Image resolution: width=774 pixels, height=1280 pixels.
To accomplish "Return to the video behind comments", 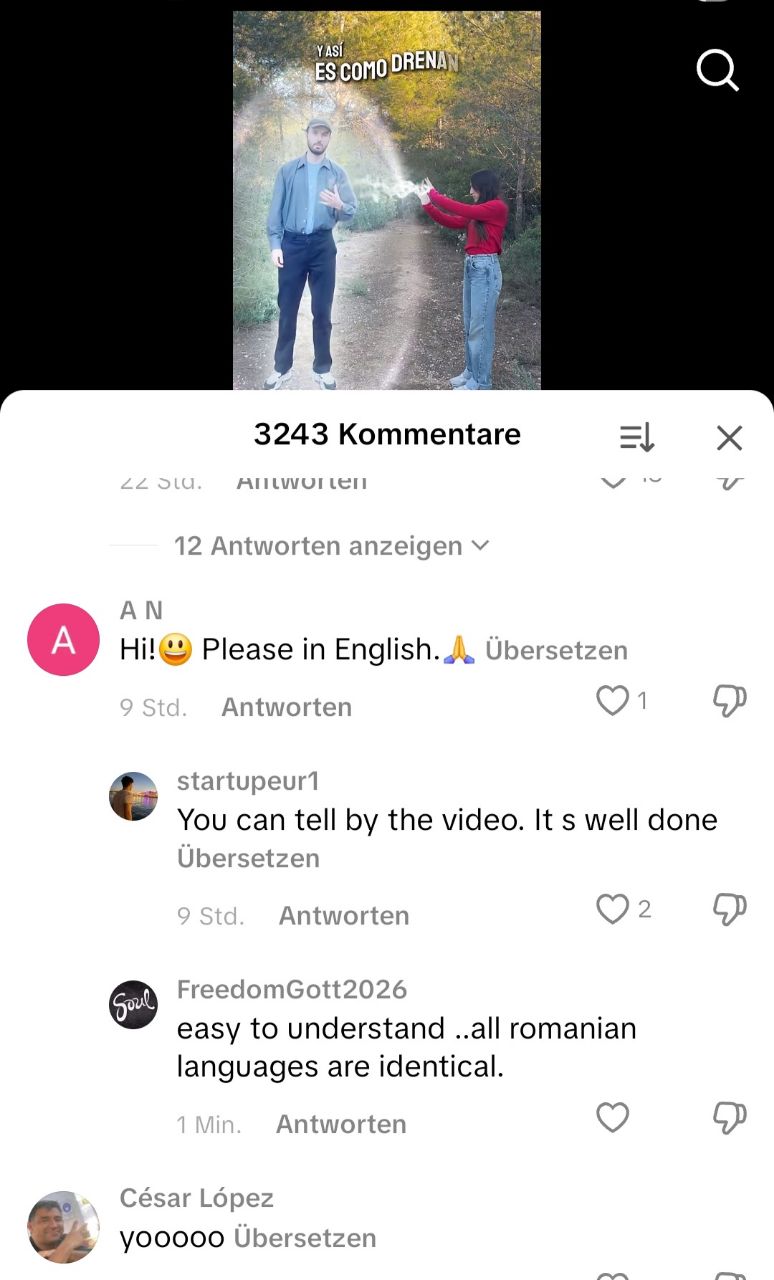I will [x=386, y=200].
